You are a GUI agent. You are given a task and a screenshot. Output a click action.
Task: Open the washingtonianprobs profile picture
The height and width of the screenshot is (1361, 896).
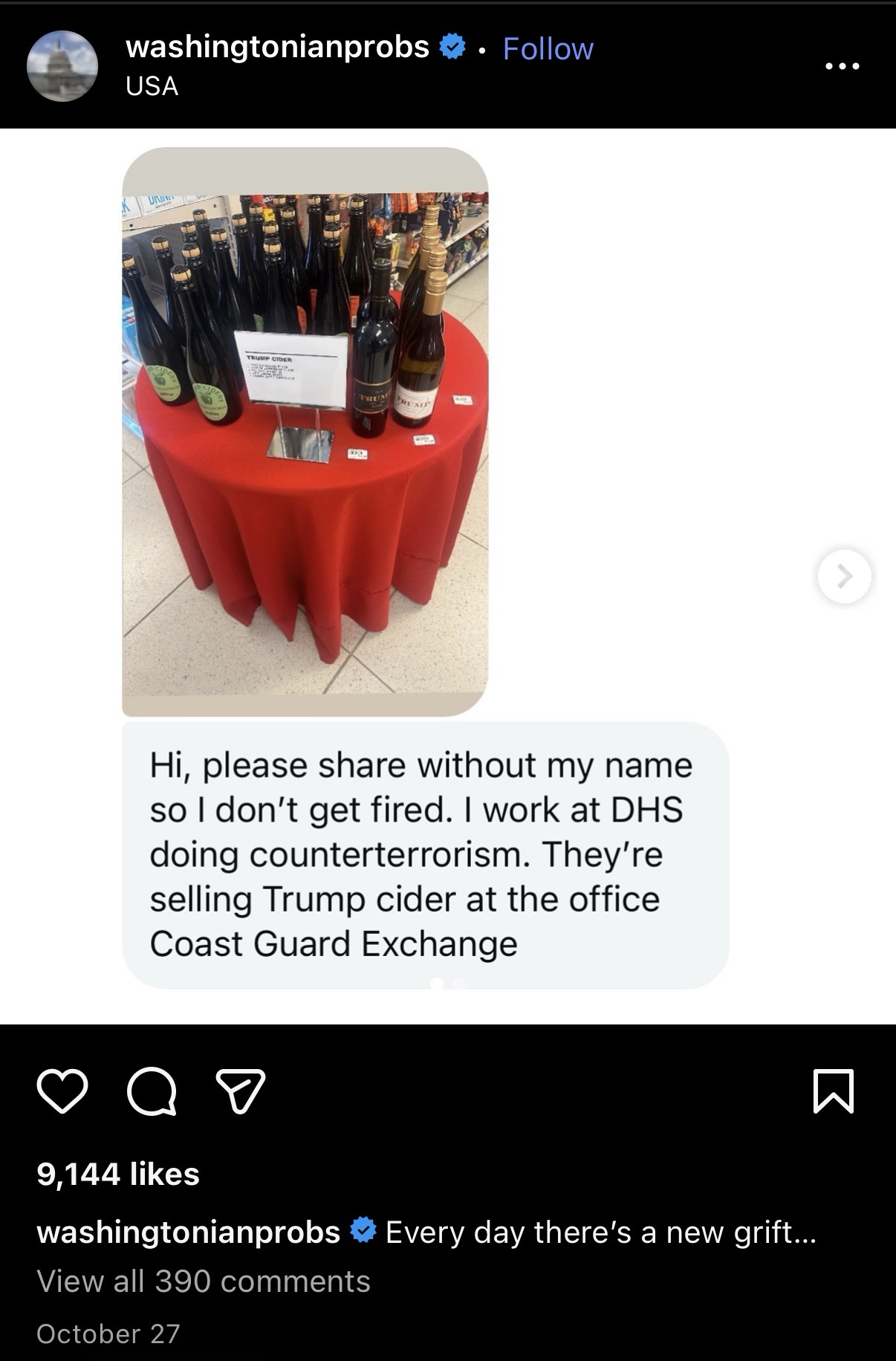pos(62,66)
